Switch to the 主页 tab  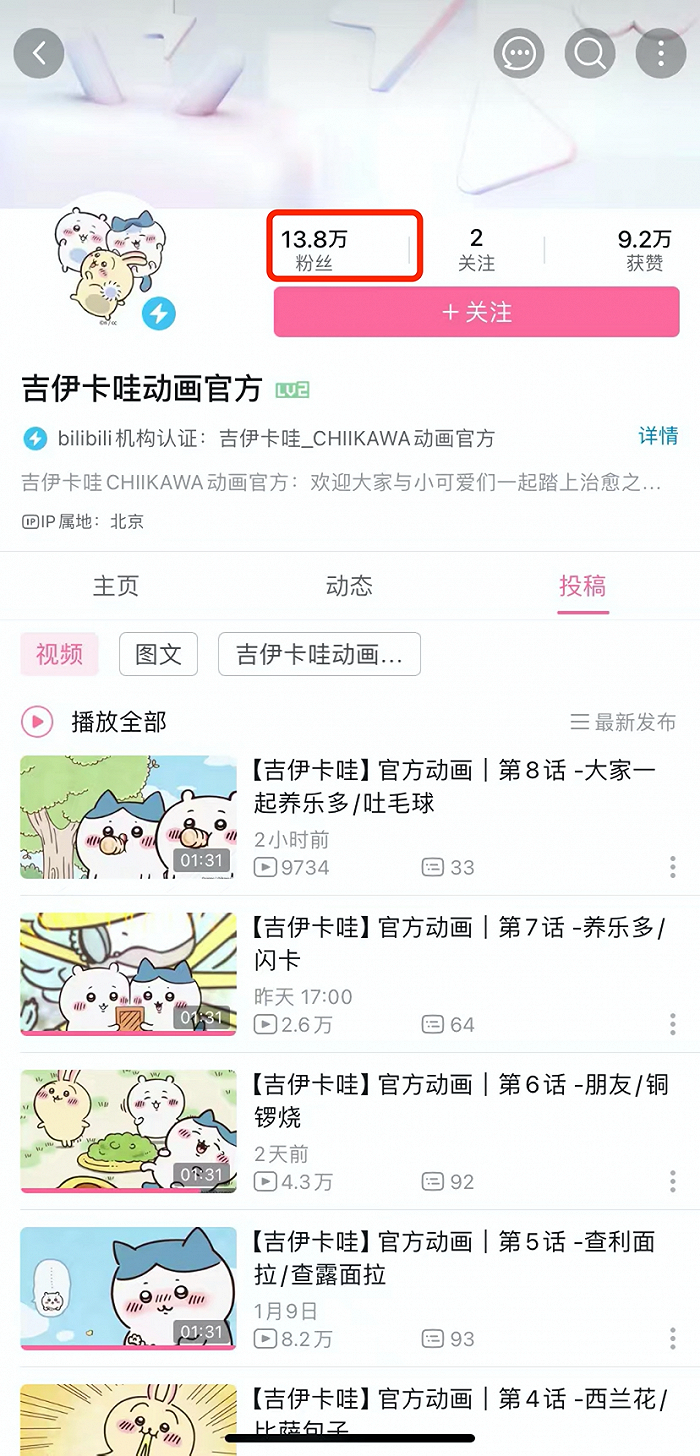point(116,586)
